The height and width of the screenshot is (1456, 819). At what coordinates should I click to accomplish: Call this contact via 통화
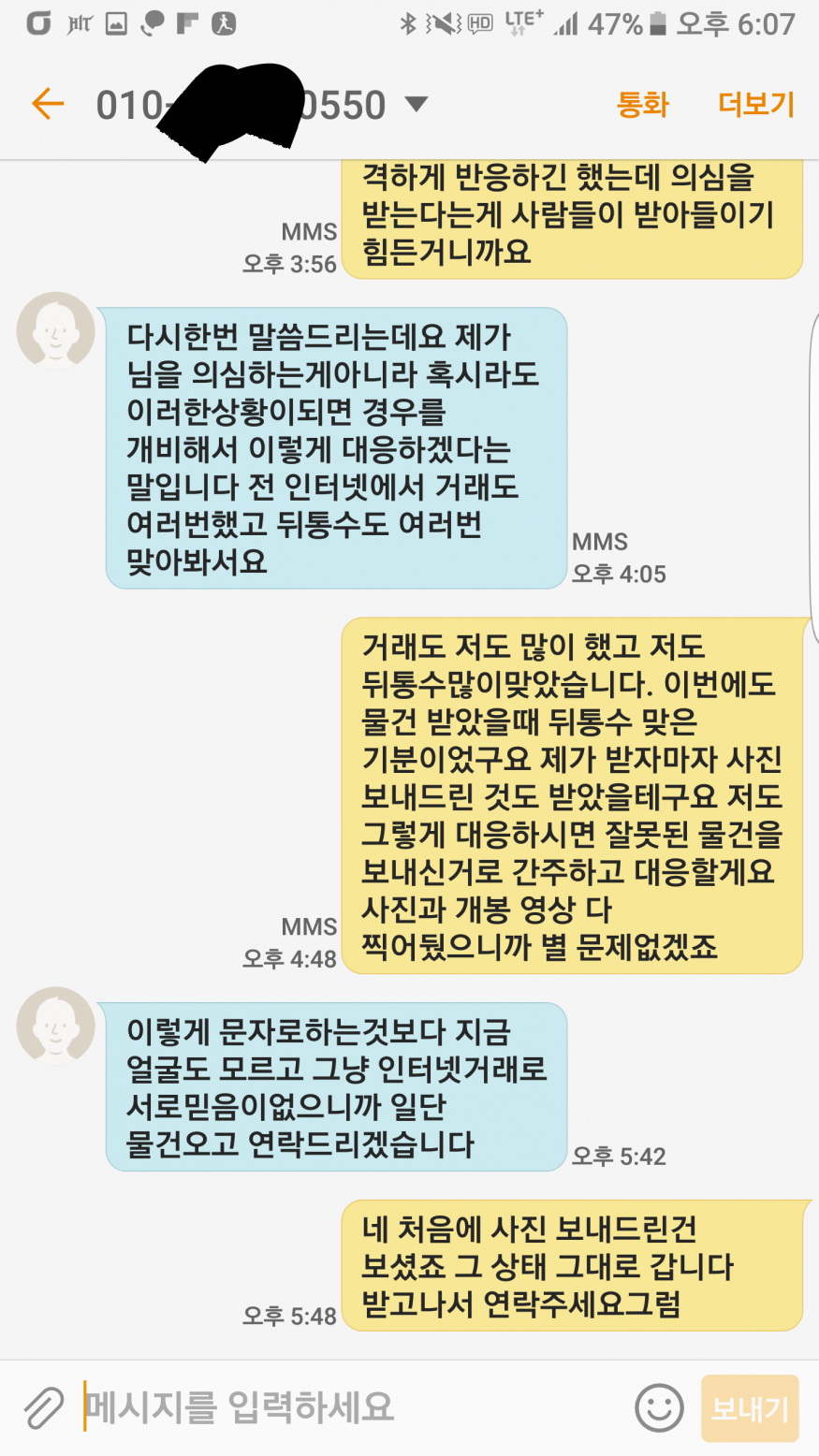643,104
